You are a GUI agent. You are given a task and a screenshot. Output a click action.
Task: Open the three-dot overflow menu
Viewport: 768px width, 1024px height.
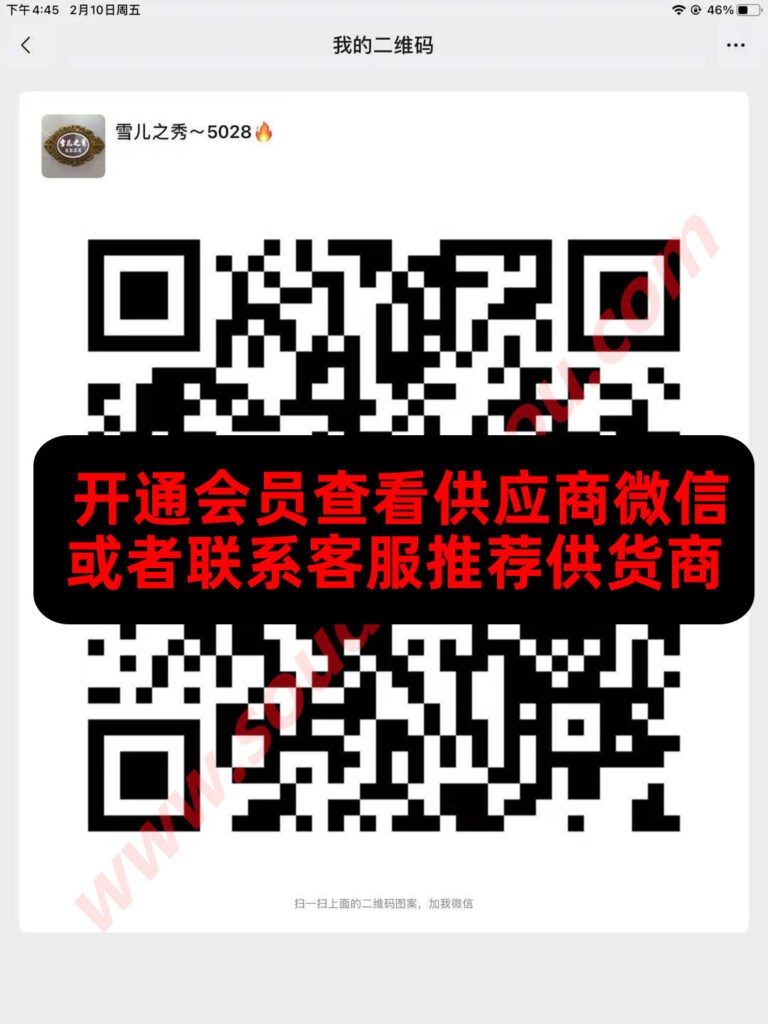pos(736,45)
